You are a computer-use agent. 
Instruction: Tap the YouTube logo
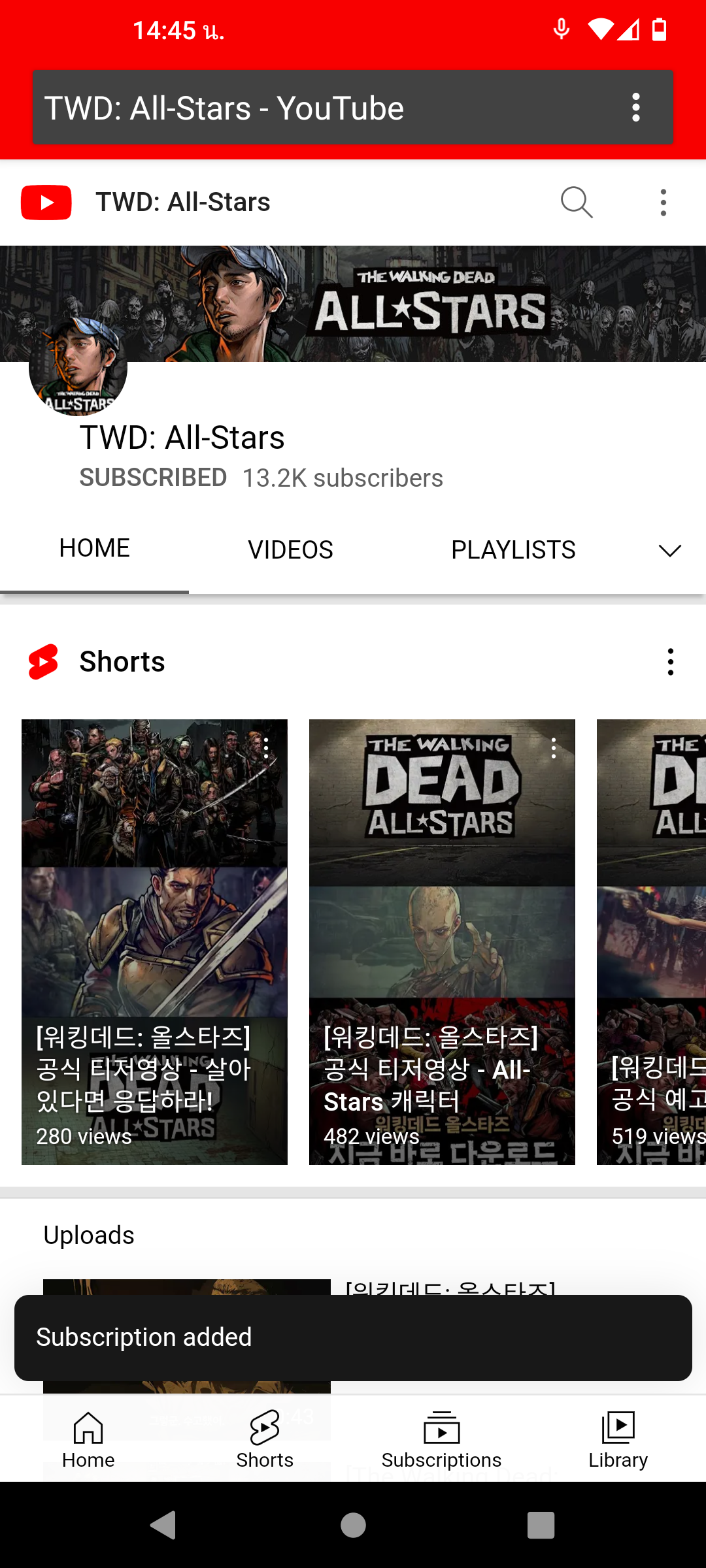(x=46, y=203)
